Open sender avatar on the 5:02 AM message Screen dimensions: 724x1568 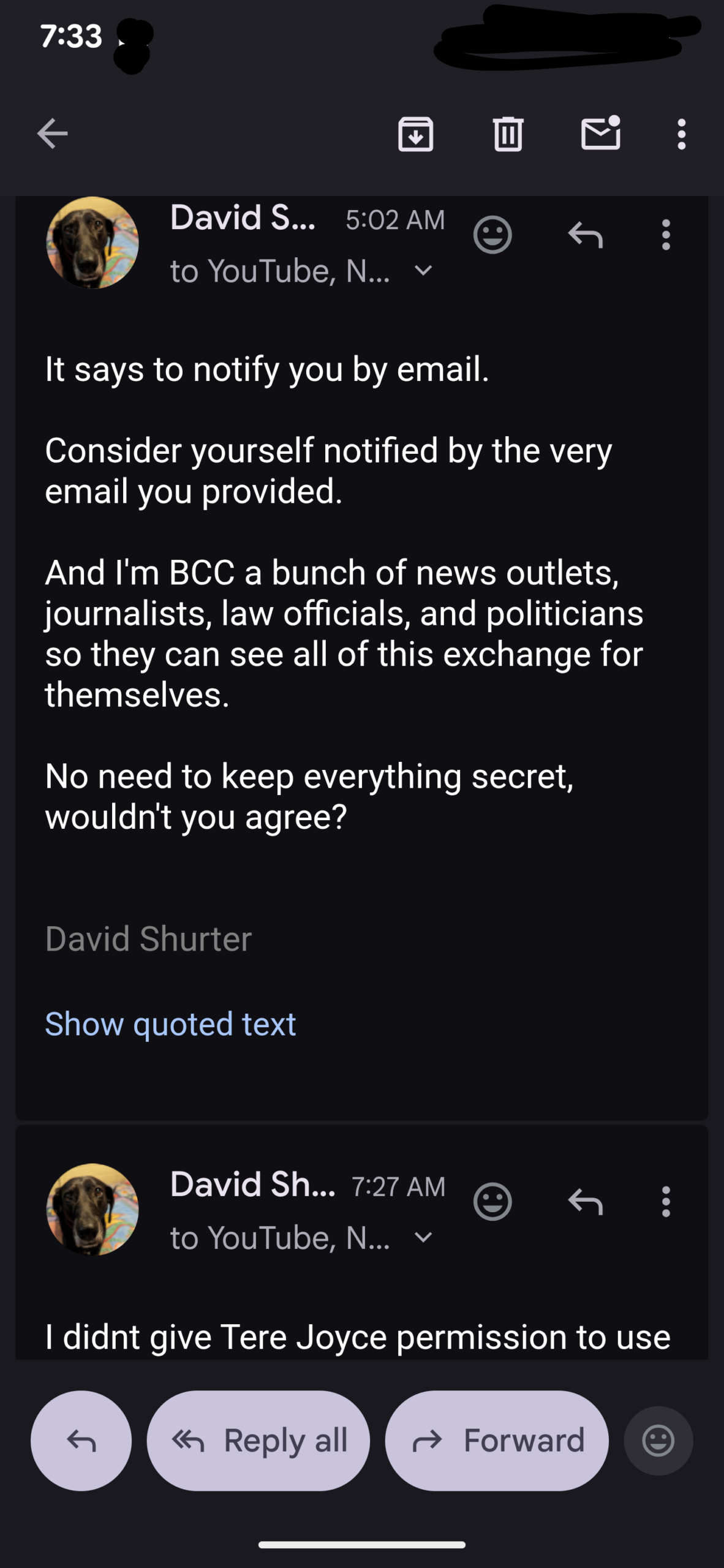point(92,243)
